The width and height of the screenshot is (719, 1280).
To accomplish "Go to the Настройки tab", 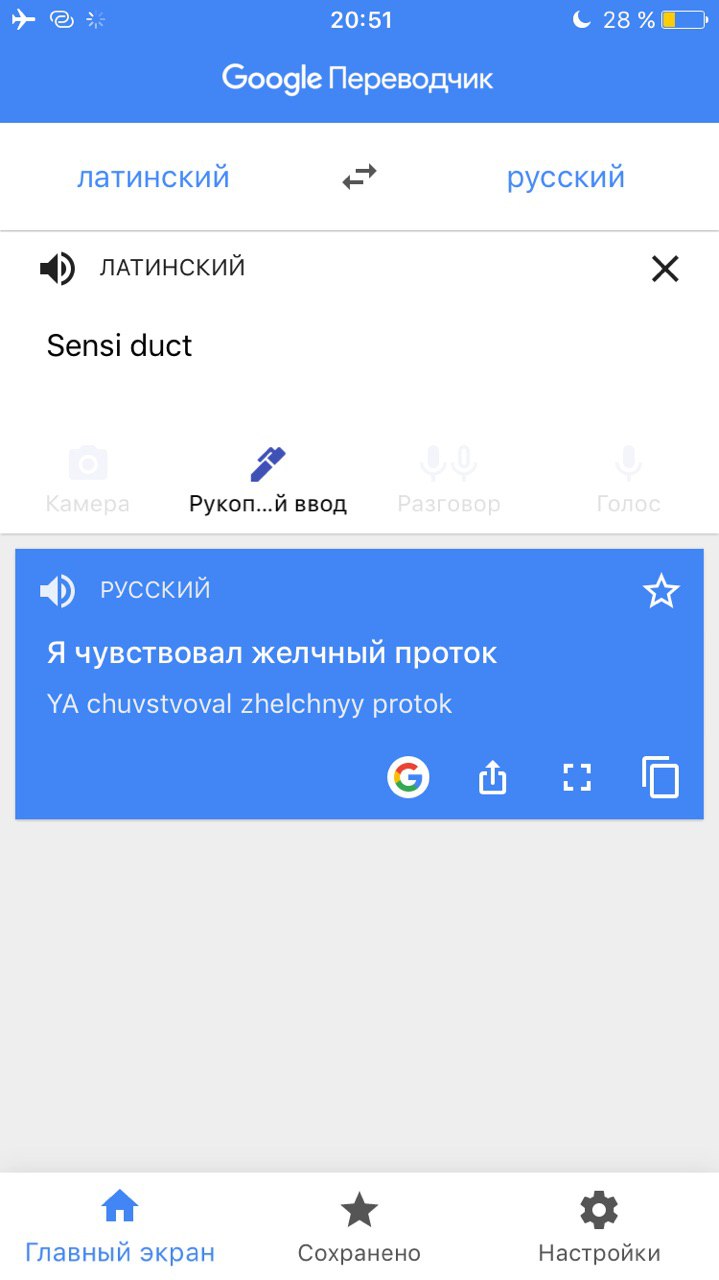I will [x=599, y=1228].
